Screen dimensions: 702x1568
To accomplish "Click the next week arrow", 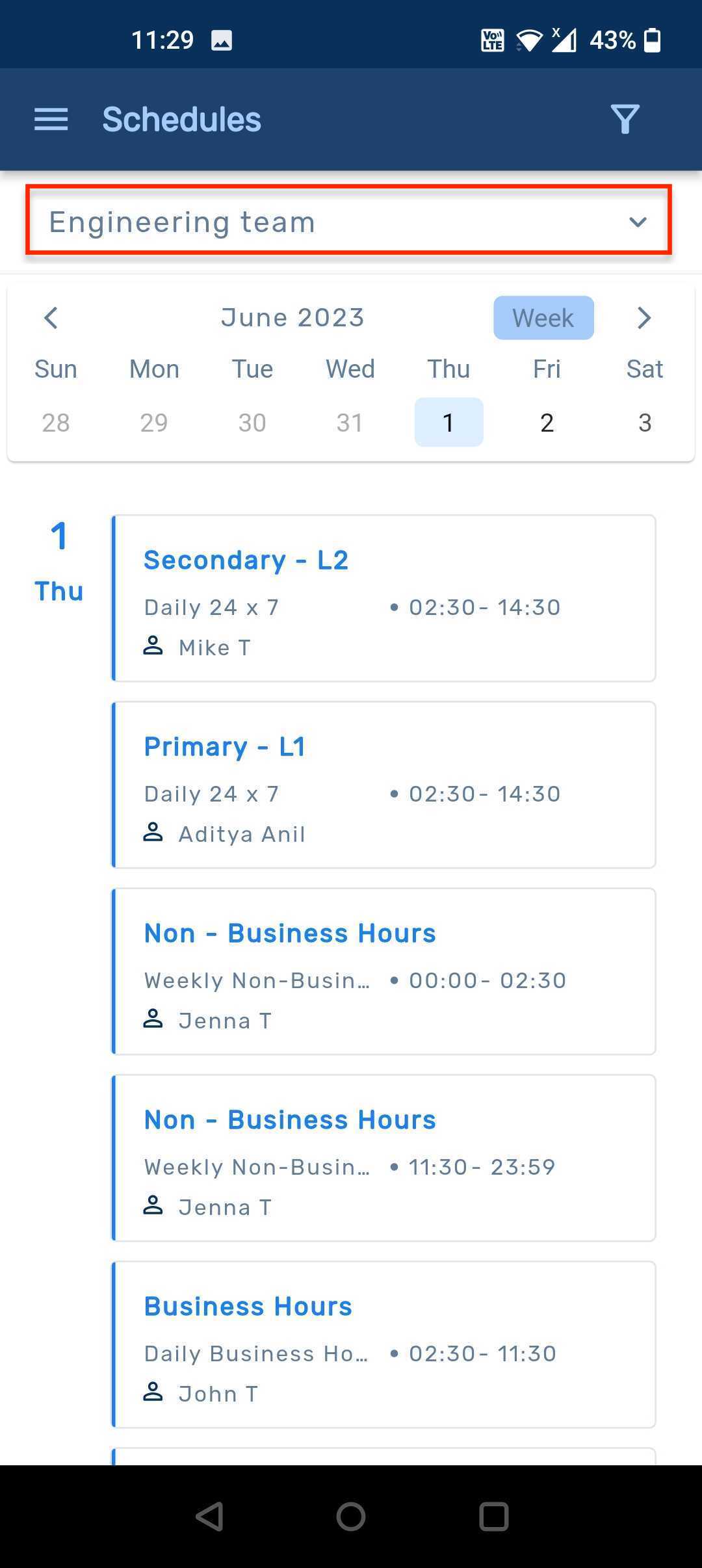I will pos(645,318).
